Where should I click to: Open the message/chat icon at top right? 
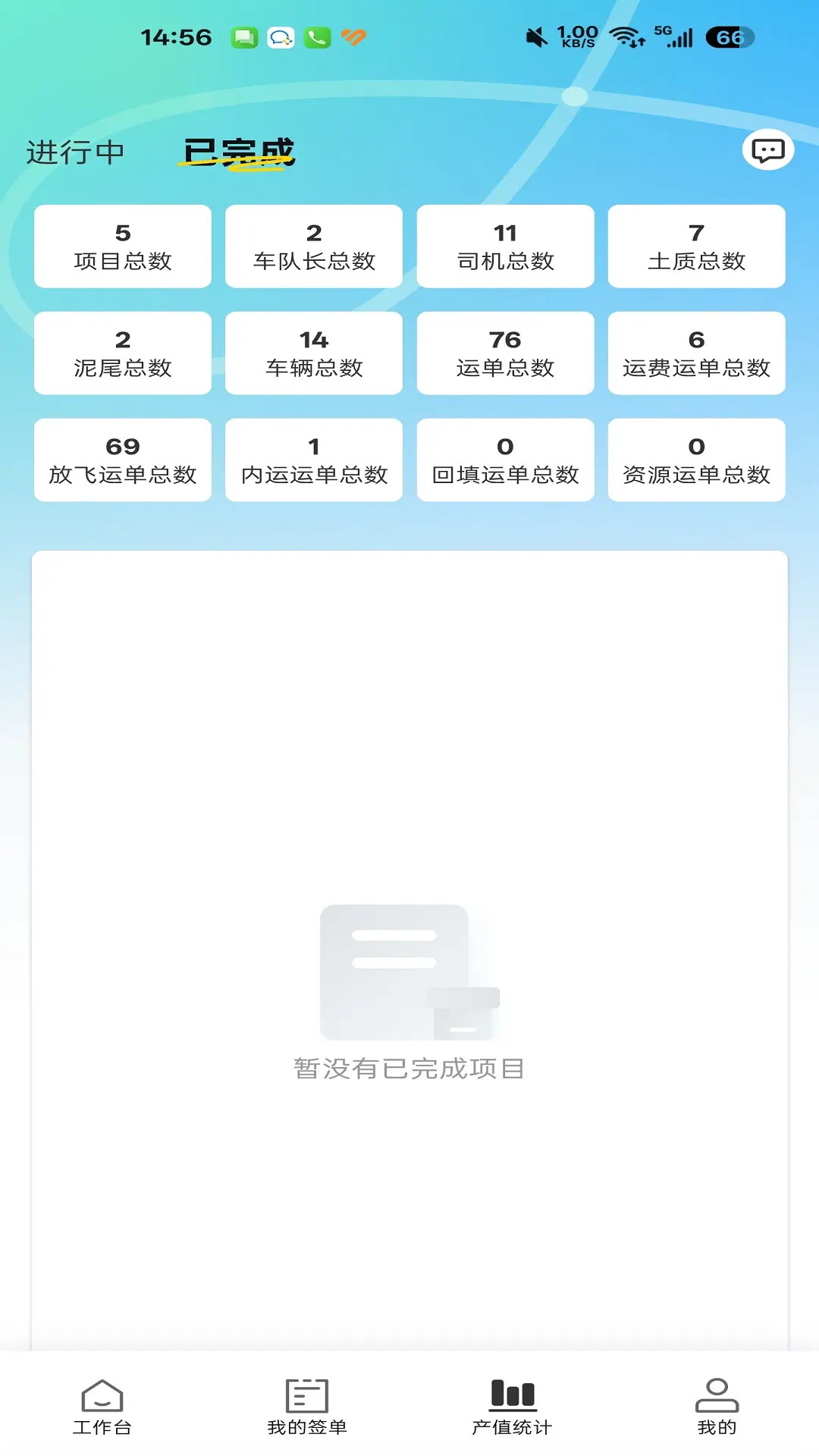pos(769,150)
